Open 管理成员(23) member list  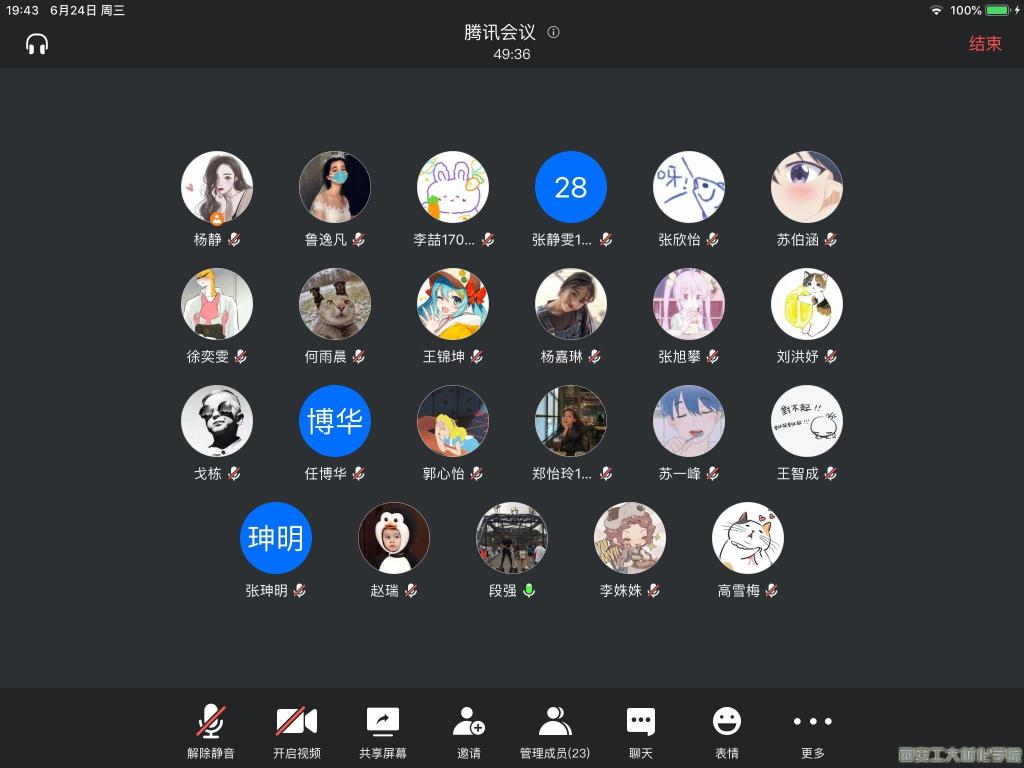[555, 730]
